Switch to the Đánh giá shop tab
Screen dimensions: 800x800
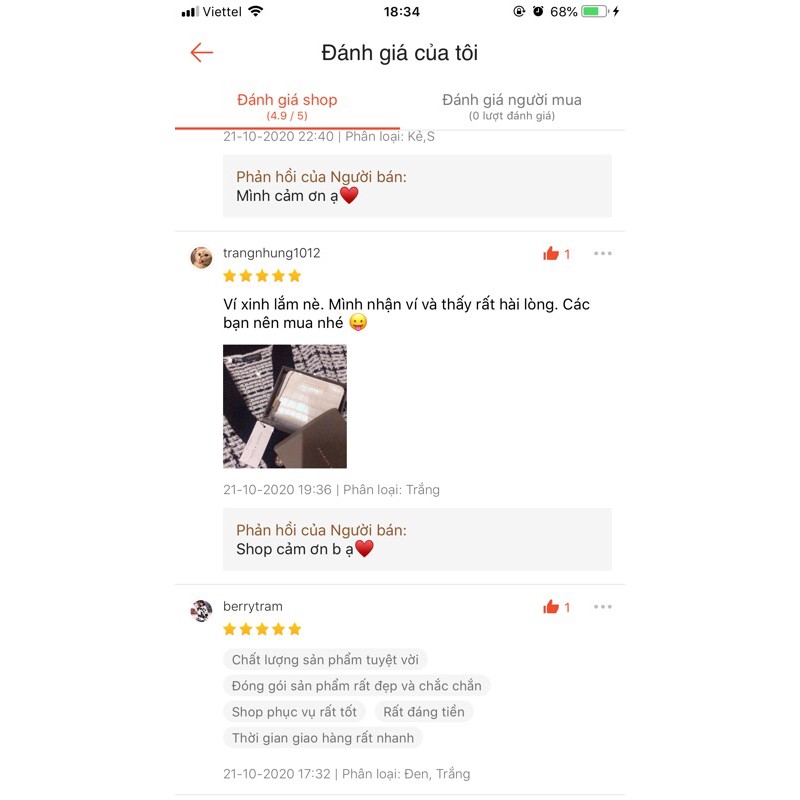pos(287,106)
